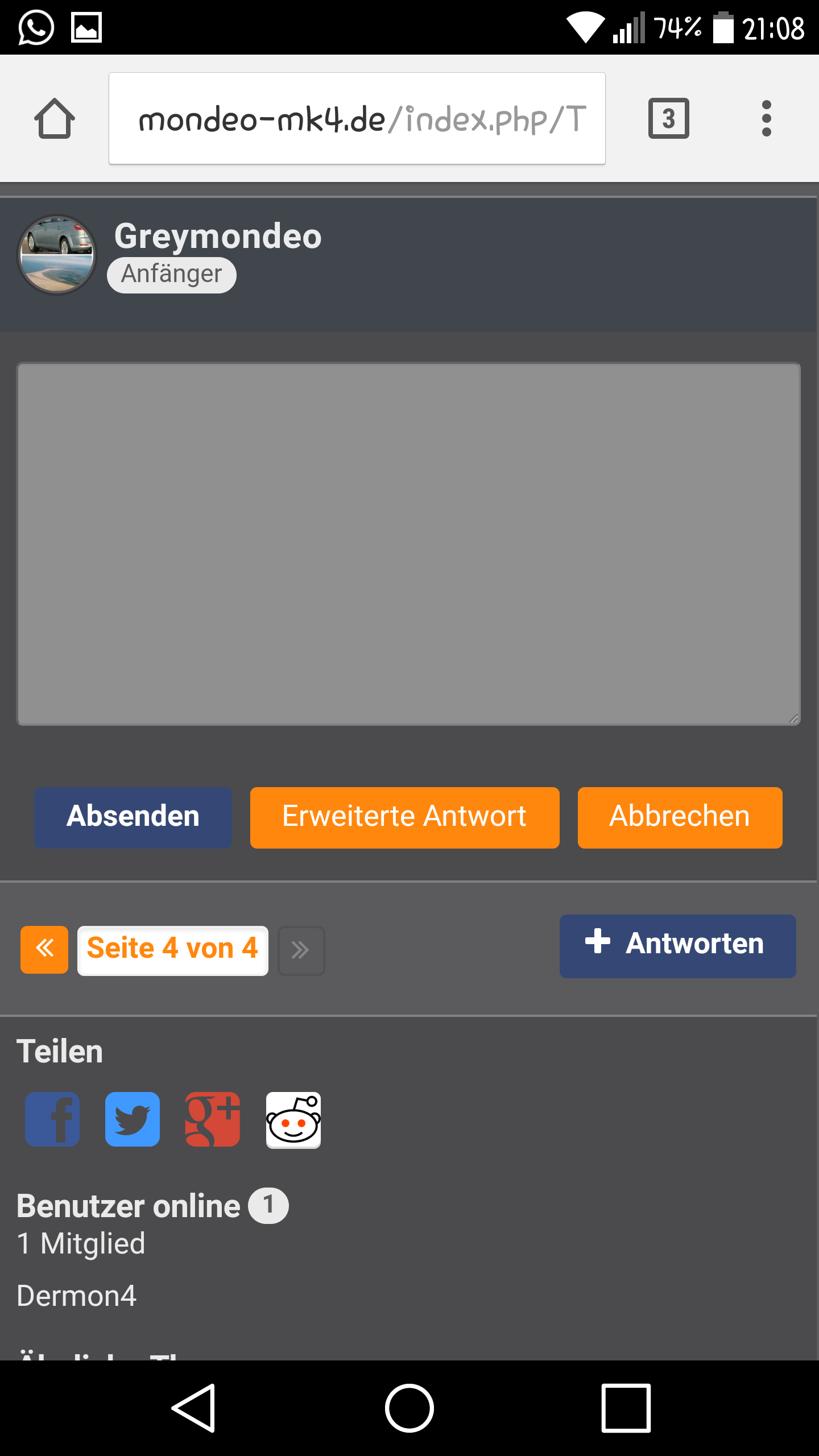View the Greymondeo username profile link

pos(218,236)
